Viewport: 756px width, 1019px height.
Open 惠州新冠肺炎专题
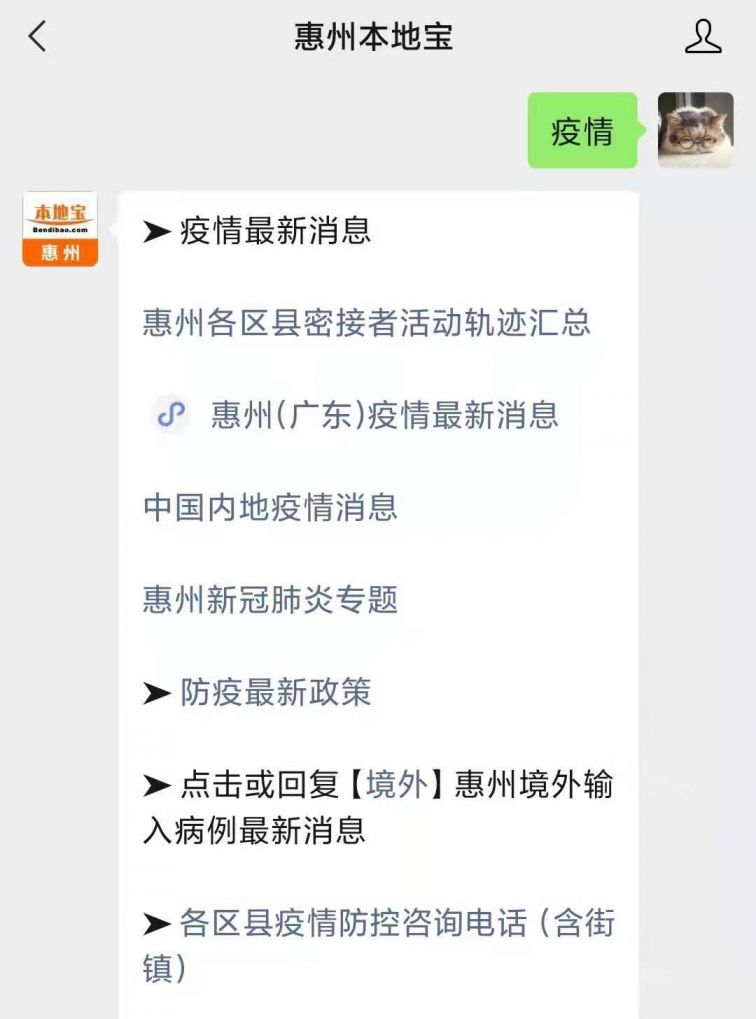coord(270,599)
